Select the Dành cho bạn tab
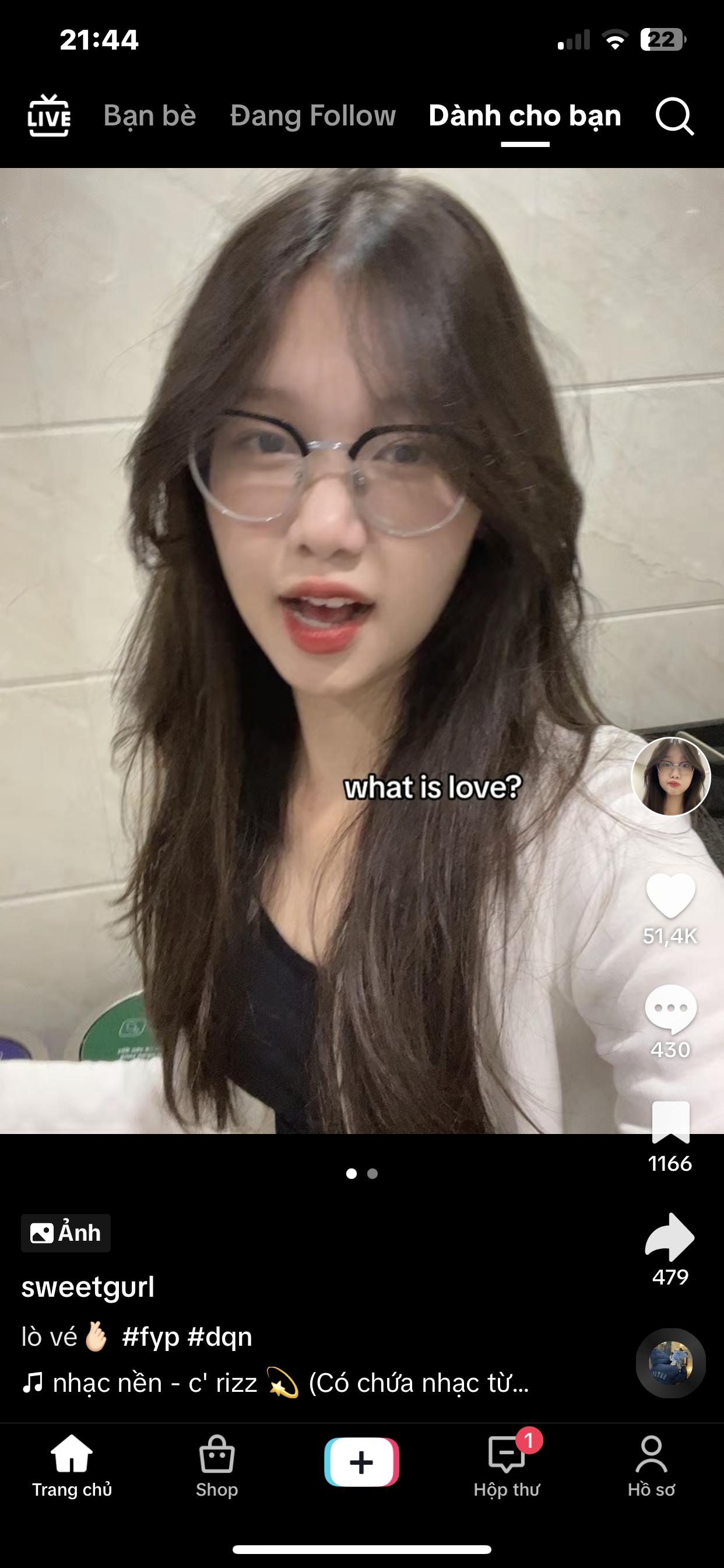 point(525,116)
